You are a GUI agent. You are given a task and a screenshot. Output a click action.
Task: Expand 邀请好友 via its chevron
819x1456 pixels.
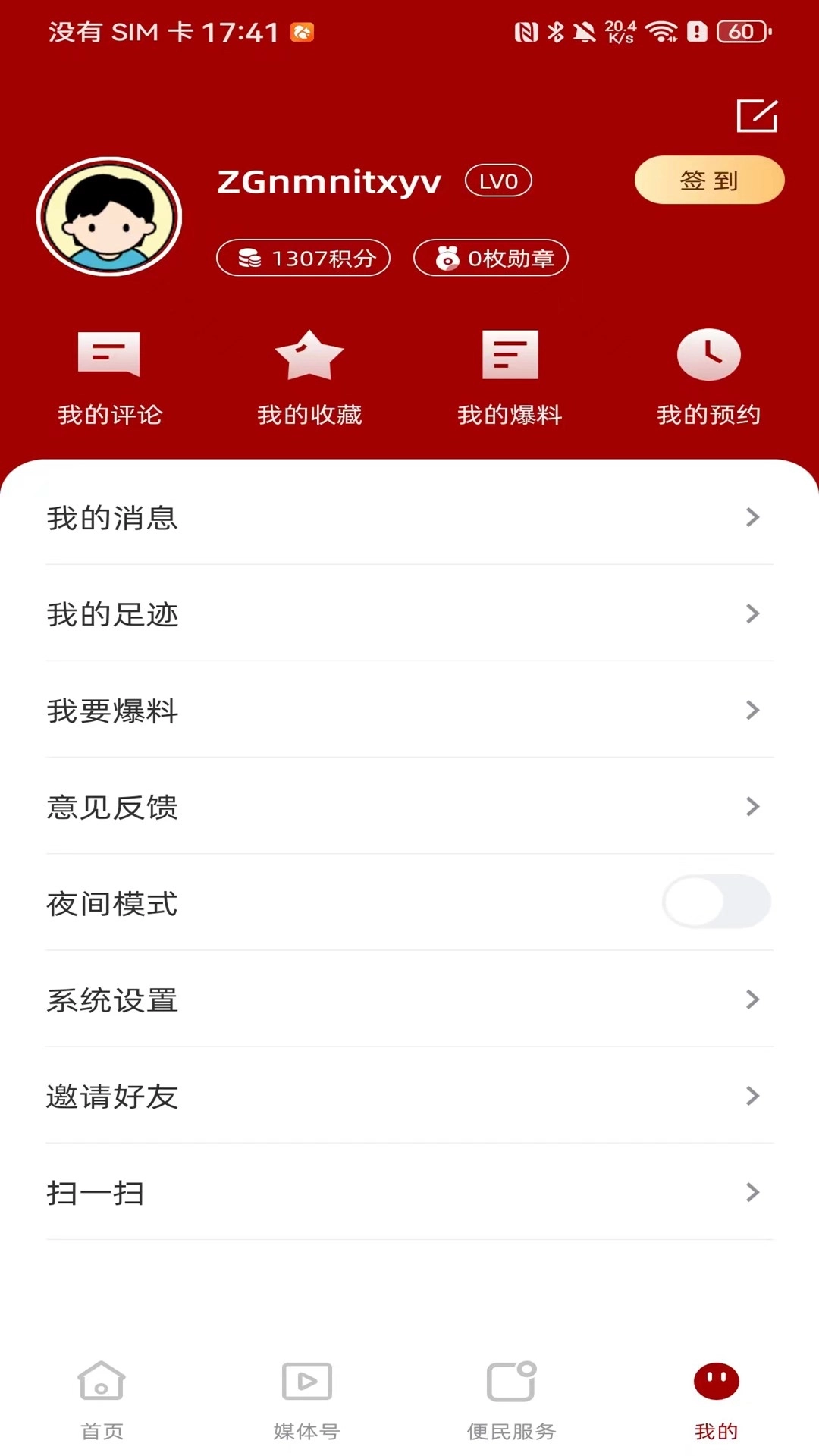[752, 1097]
